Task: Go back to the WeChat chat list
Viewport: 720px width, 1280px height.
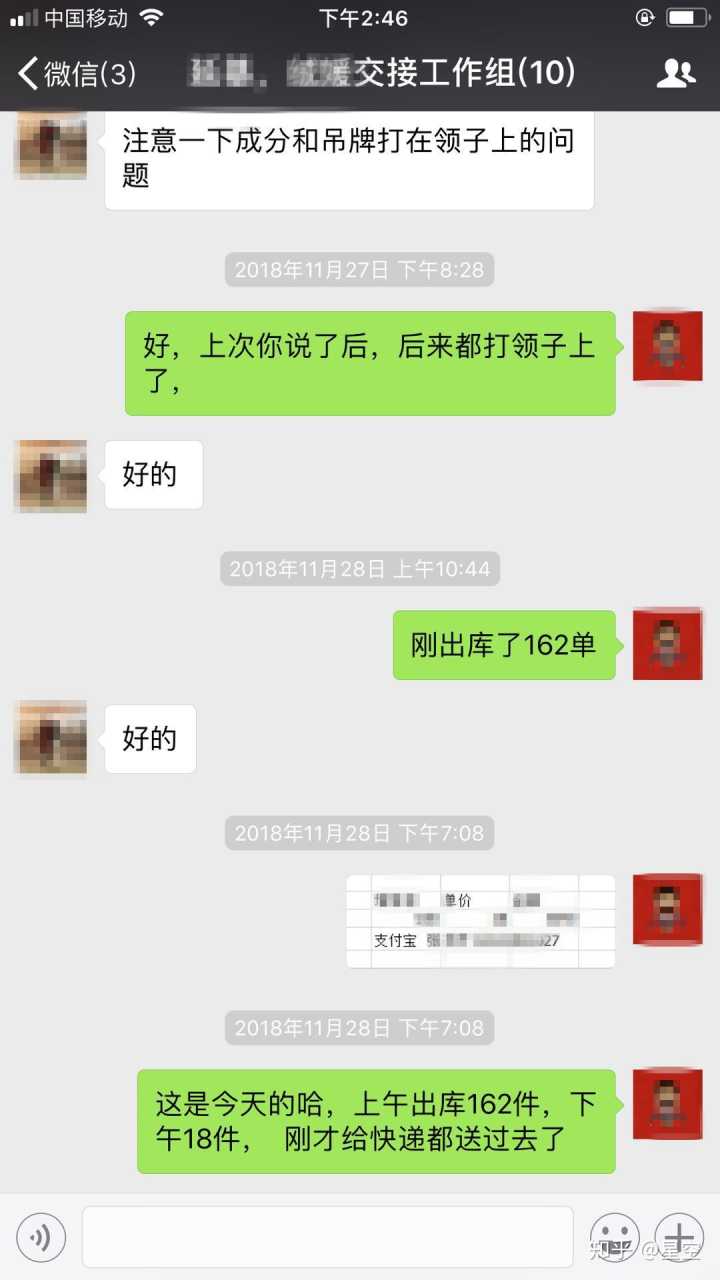Action: click(x=75, y=73)
